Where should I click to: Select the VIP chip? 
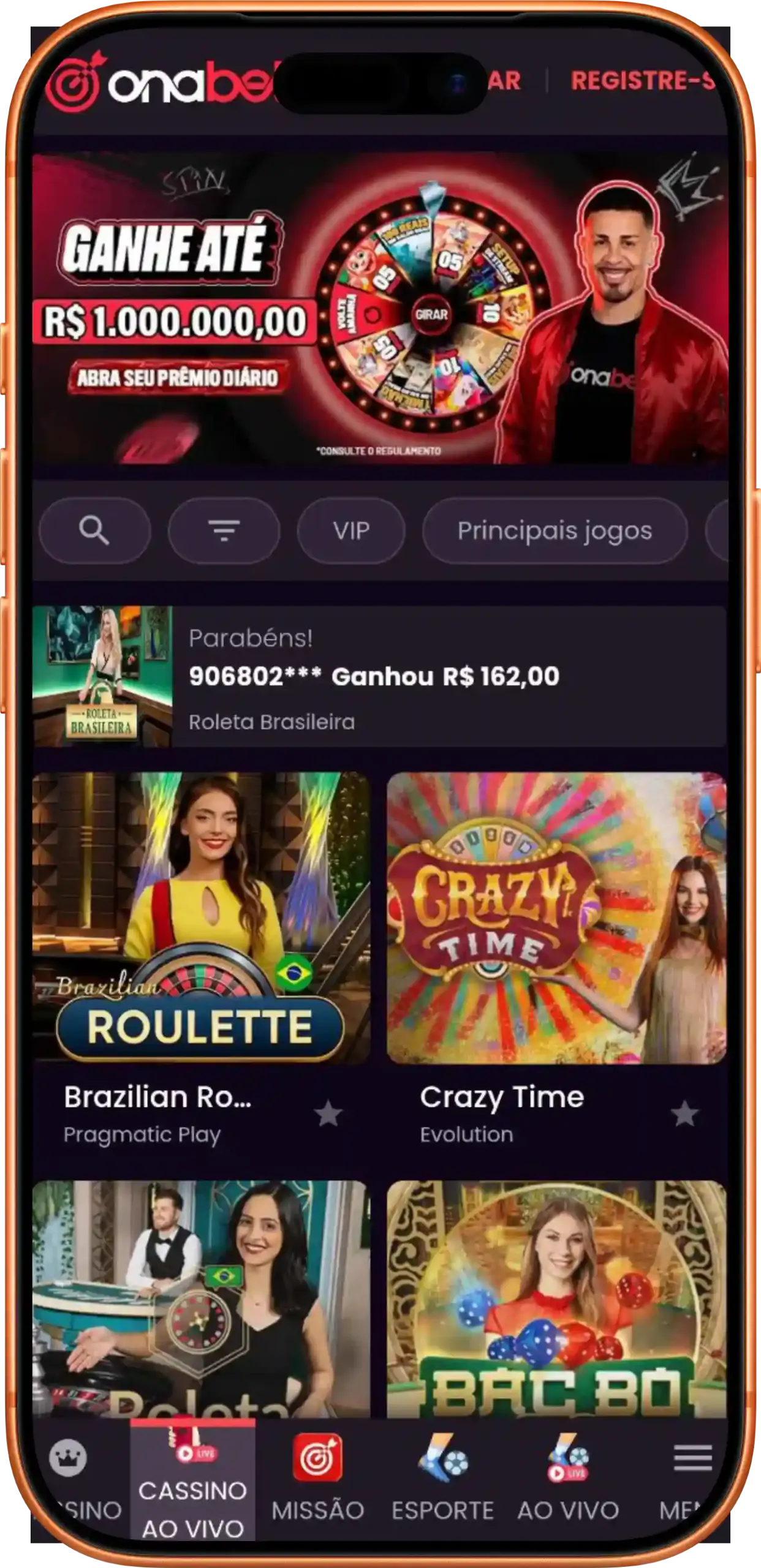351,530
